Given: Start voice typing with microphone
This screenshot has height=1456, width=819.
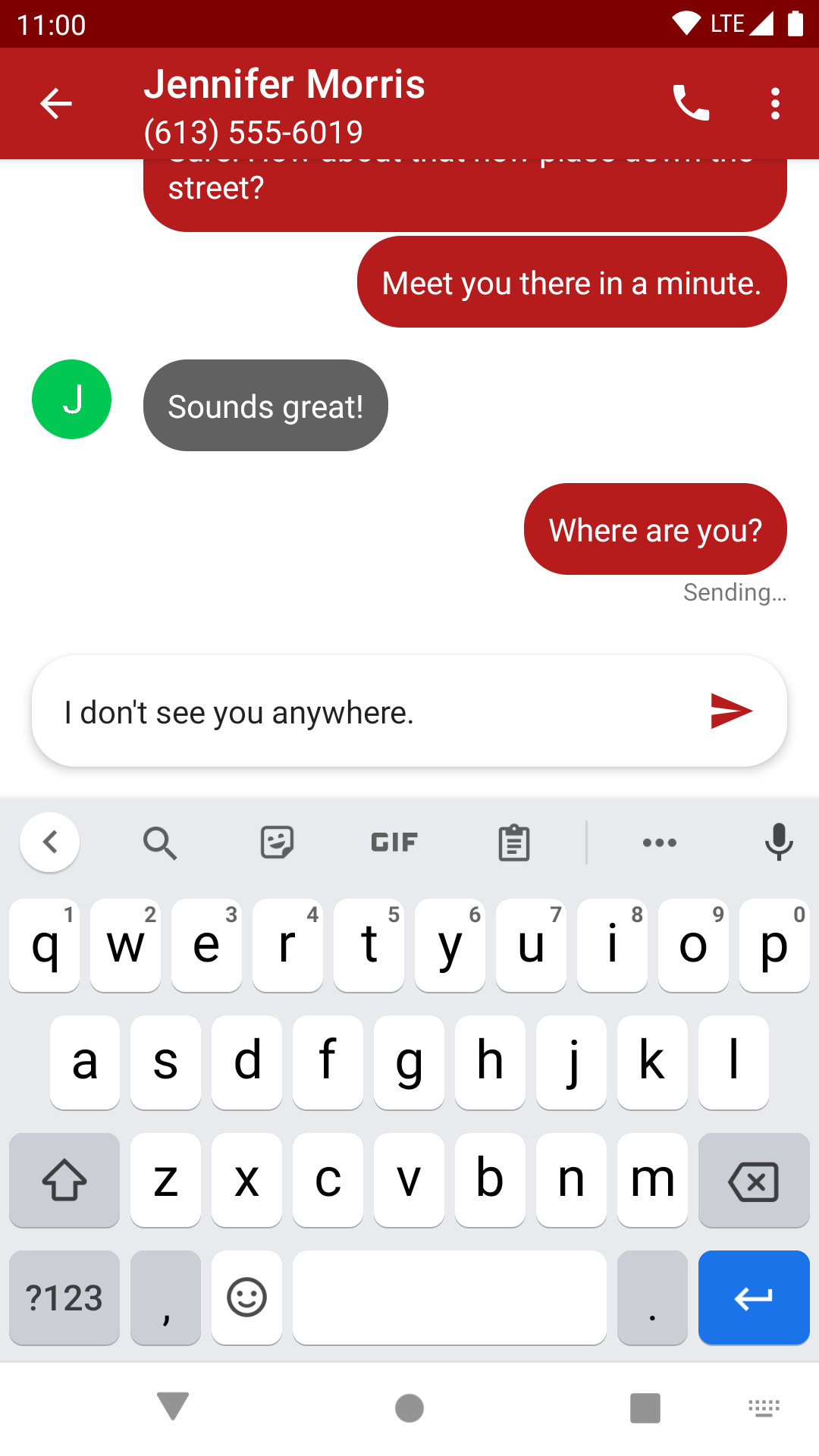Looking at the screenshot, I should pos(778,843).
